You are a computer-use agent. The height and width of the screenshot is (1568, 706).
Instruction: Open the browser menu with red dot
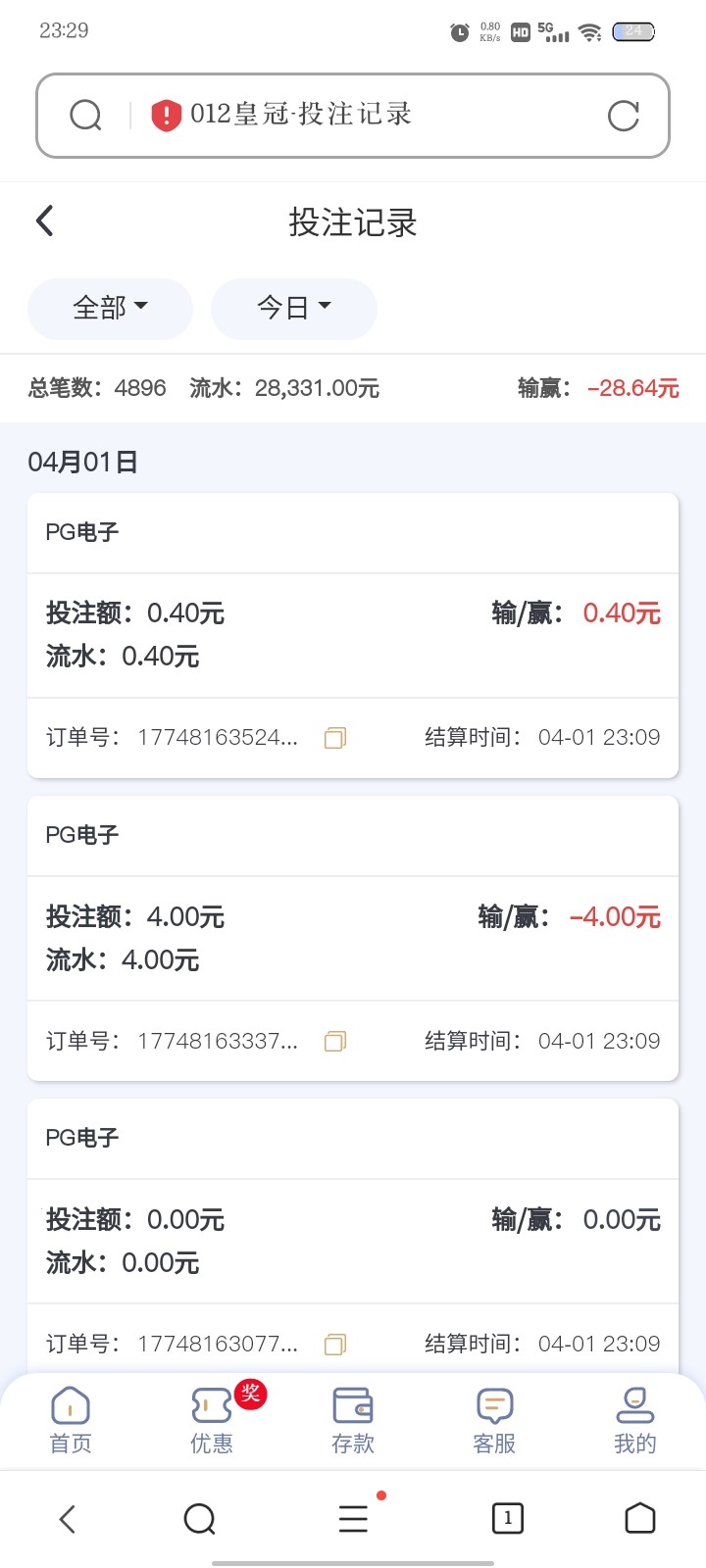coord(352,1518)
